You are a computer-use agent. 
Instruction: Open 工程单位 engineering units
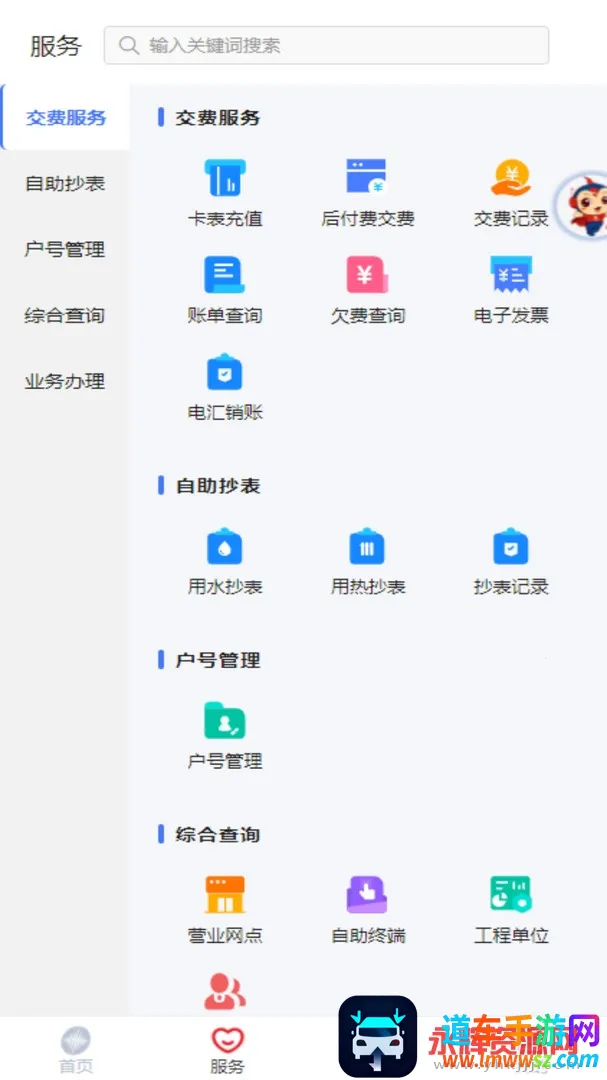coord(511,910)
